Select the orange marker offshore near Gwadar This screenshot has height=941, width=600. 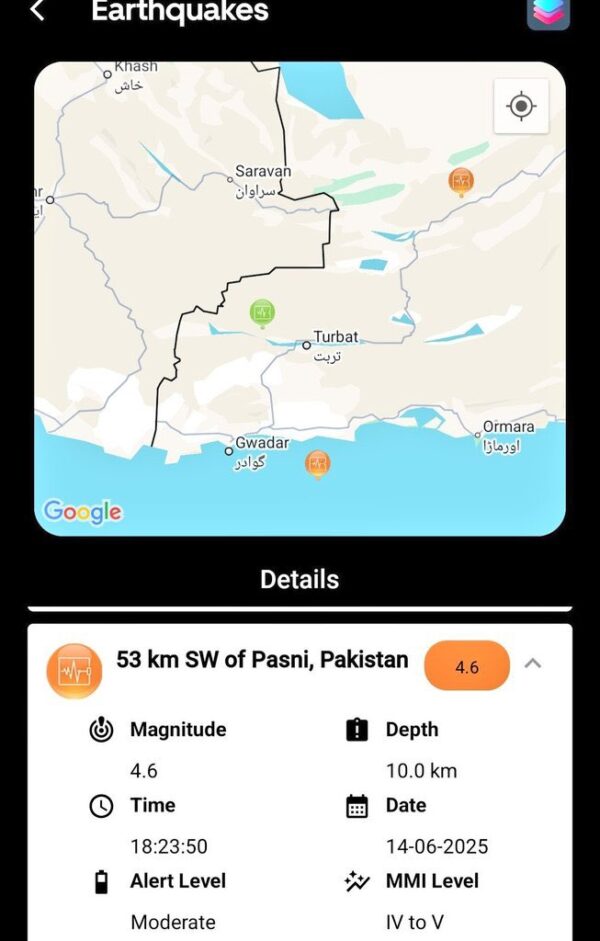[x=318, y=463]
